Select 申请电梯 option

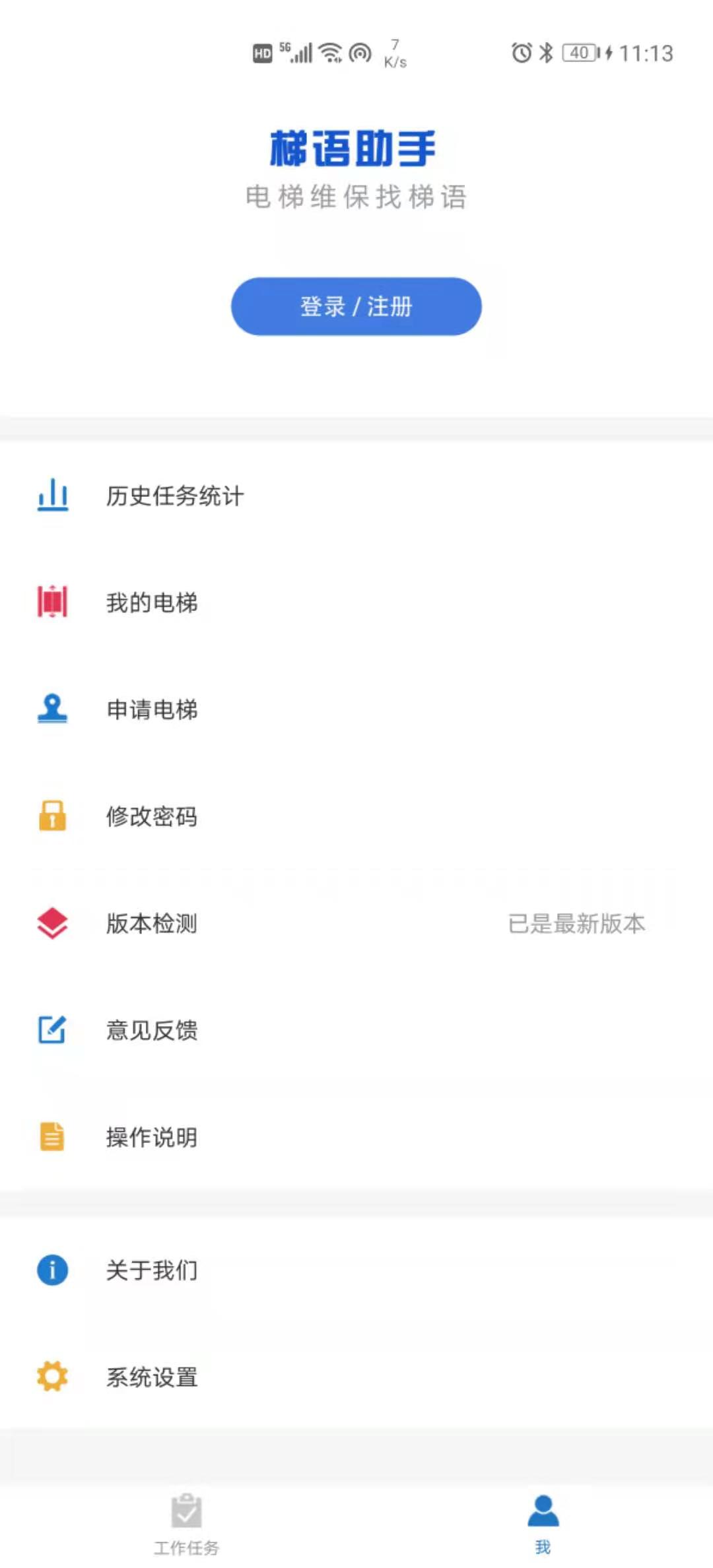[152, 709]
